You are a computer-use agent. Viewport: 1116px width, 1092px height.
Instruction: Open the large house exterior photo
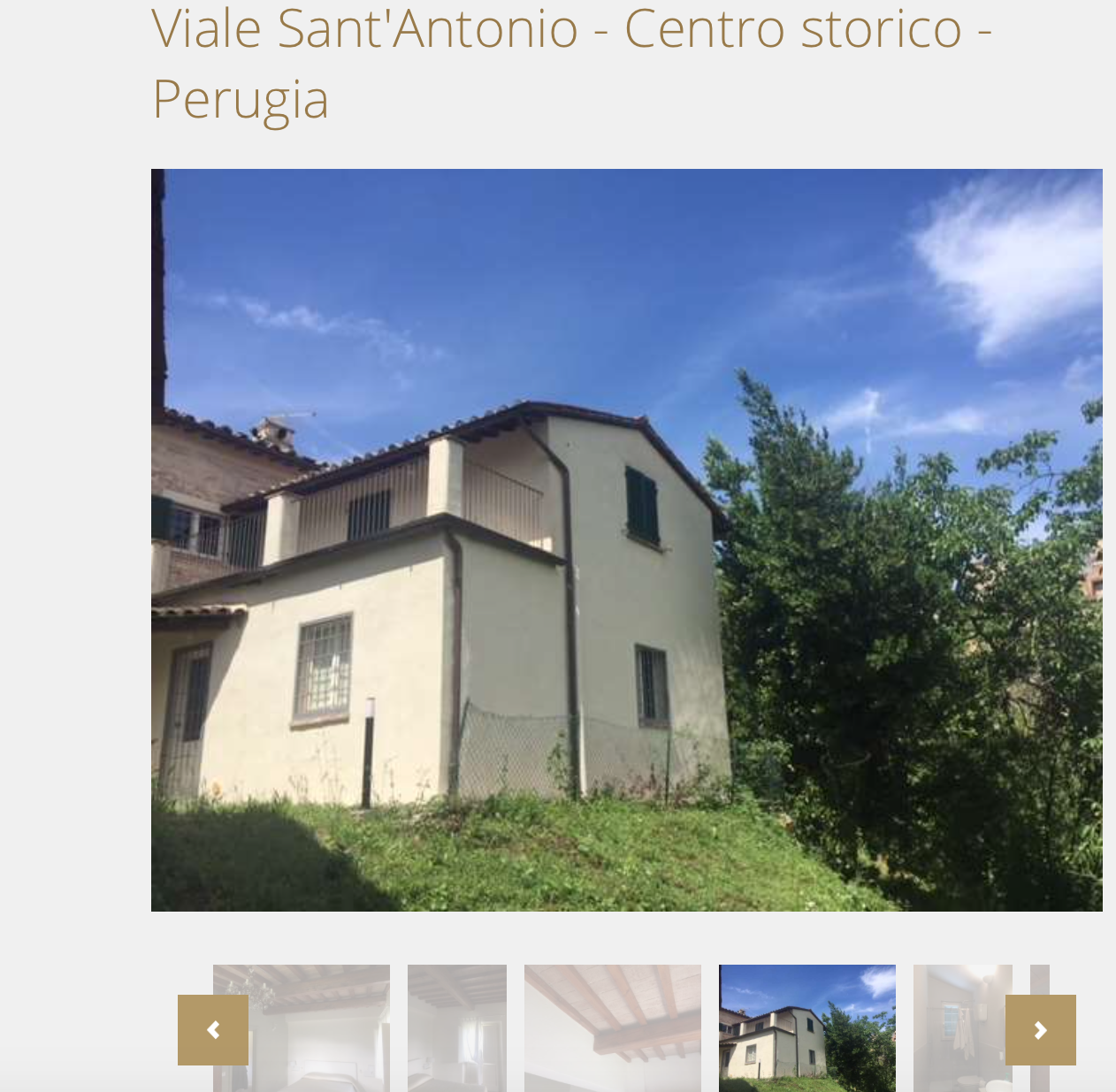[x=626, y=539]
